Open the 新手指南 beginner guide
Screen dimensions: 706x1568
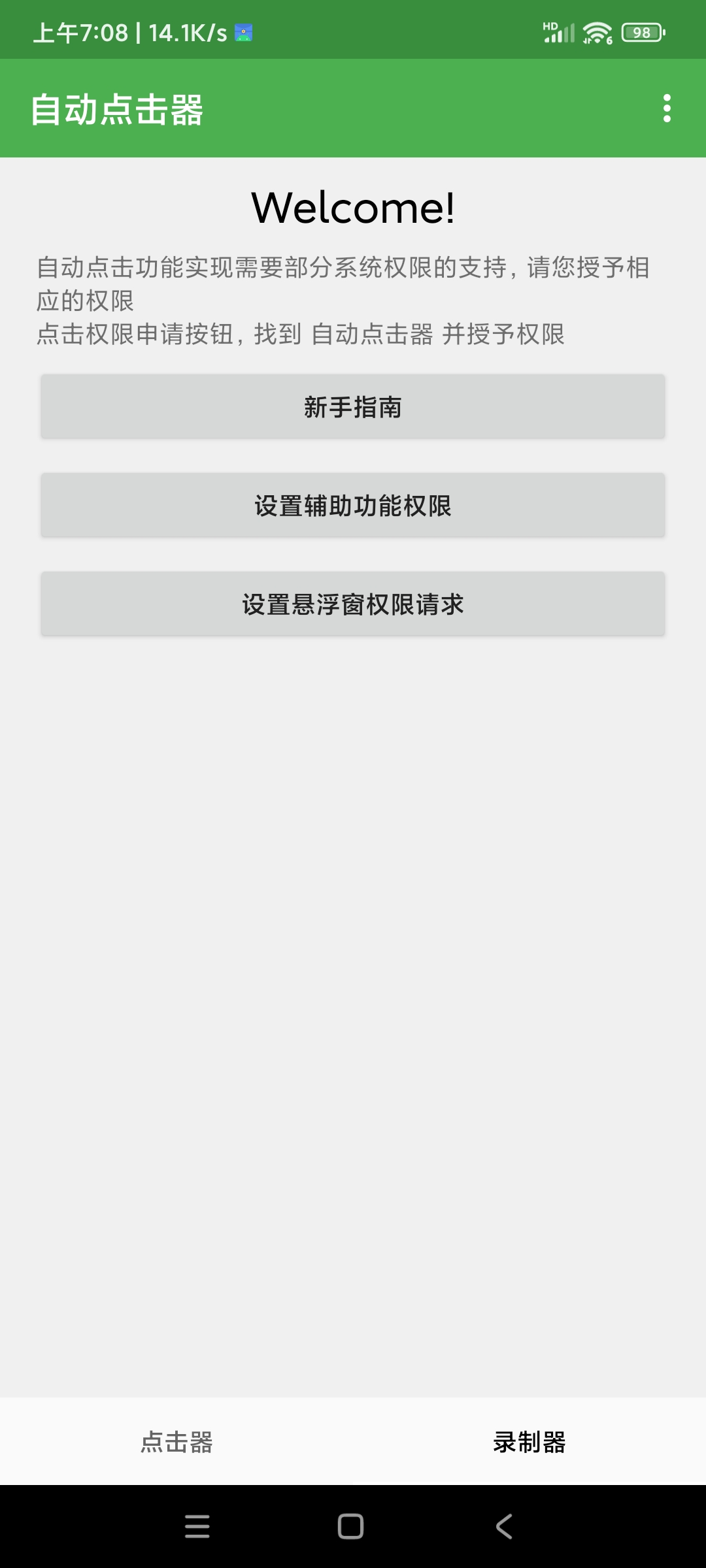(353, 406)
